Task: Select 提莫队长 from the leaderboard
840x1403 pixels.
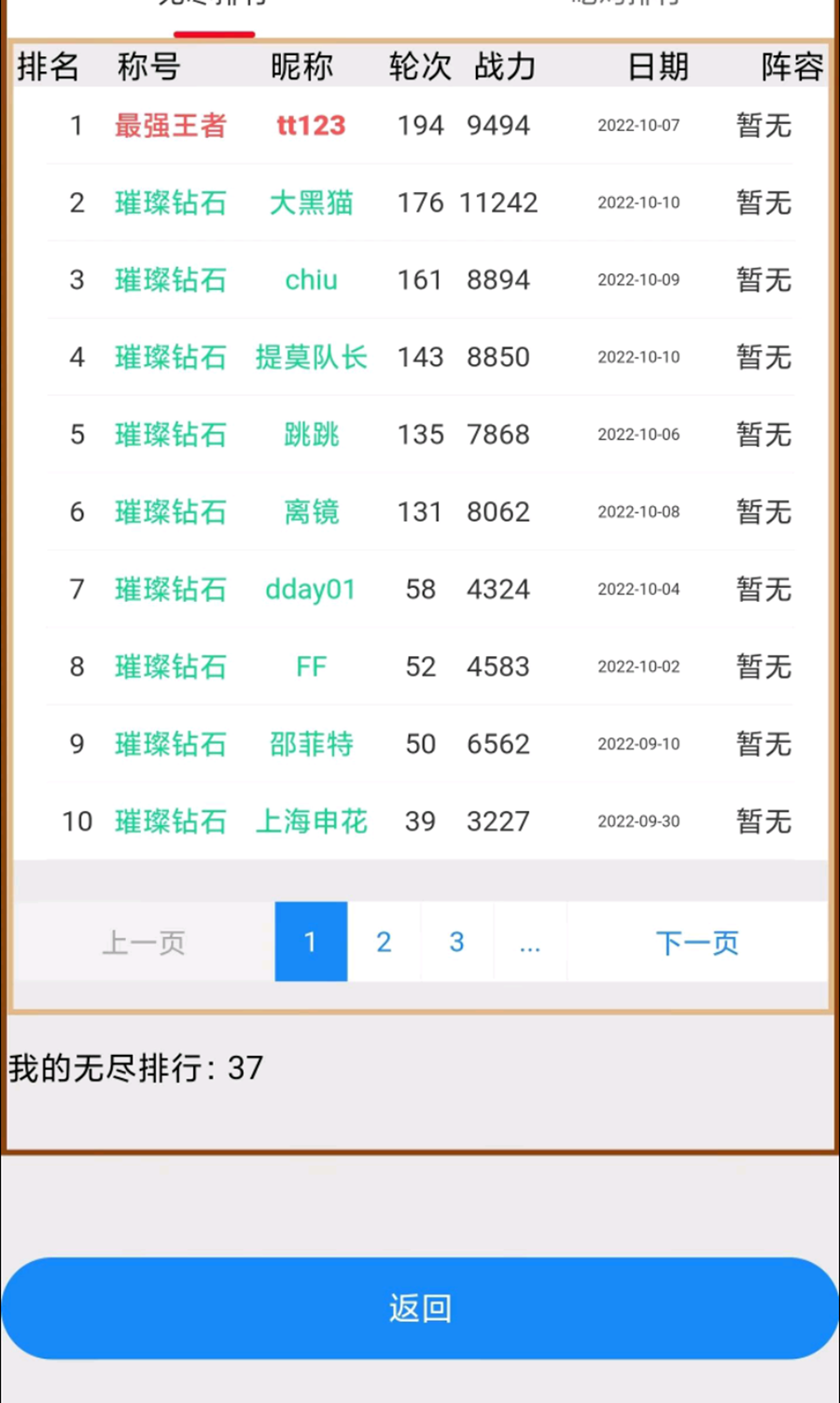Action: click(311, 357)
